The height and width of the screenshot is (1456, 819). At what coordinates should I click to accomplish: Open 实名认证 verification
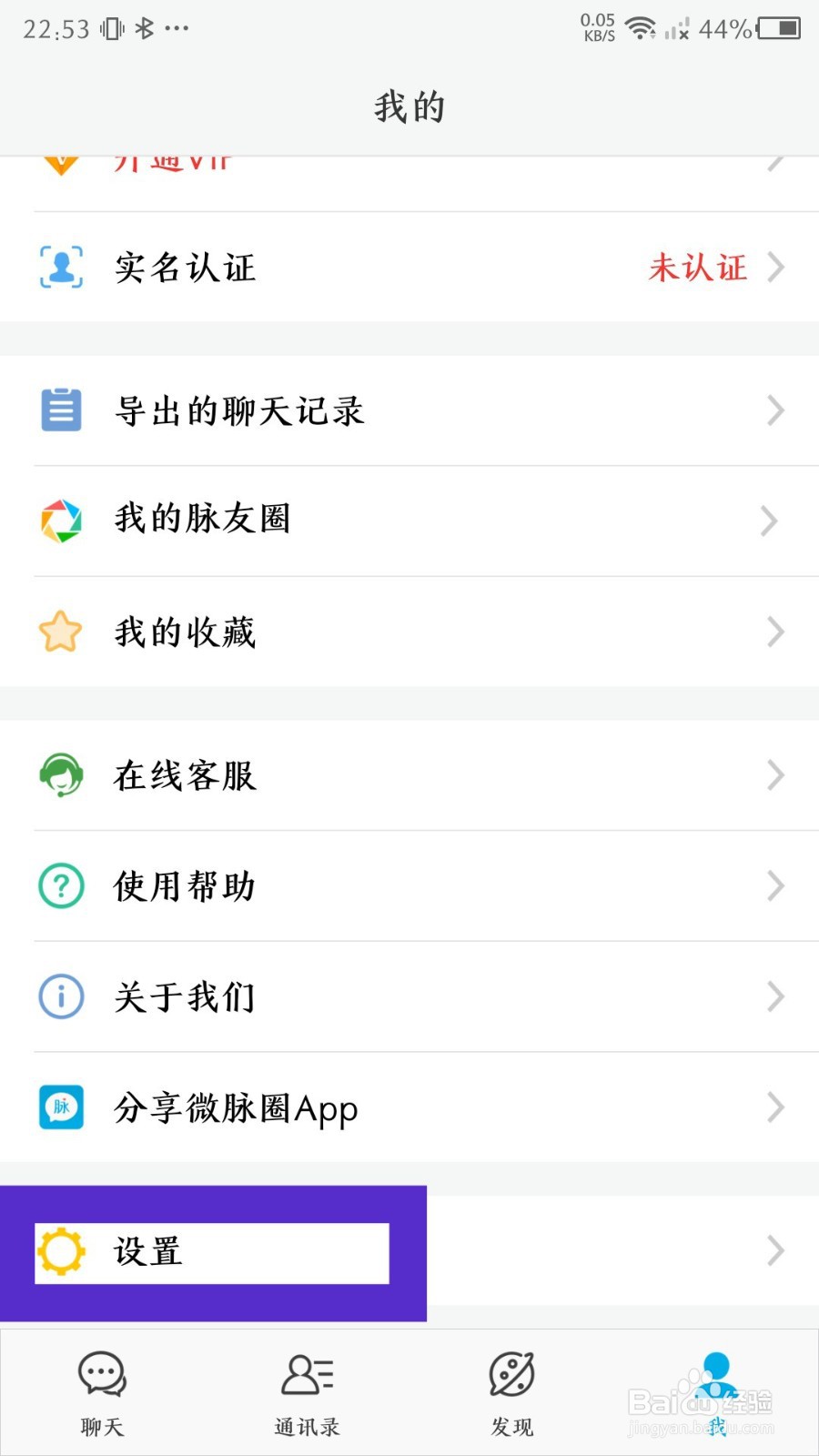click(409, 268)
